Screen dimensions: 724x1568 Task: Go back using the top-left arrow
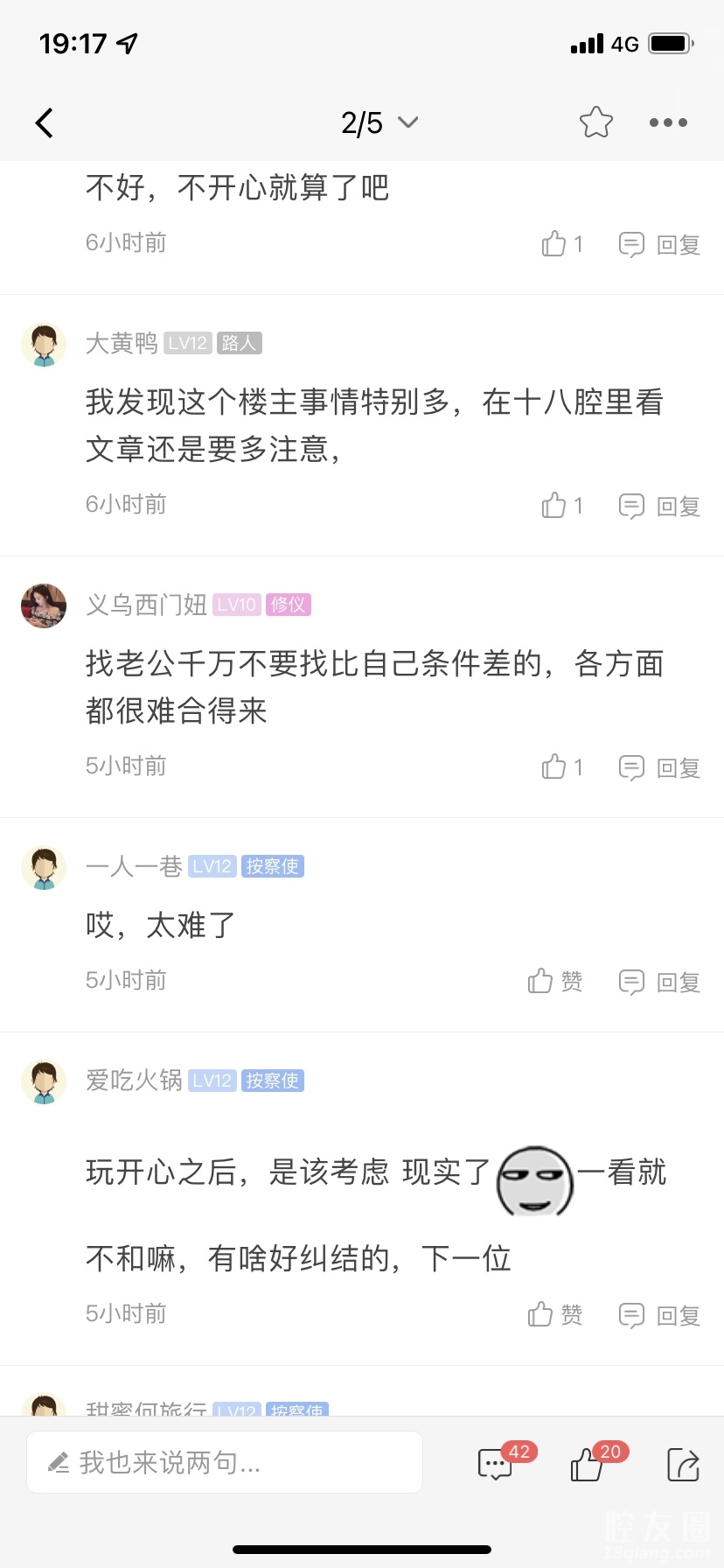point(45,123)
